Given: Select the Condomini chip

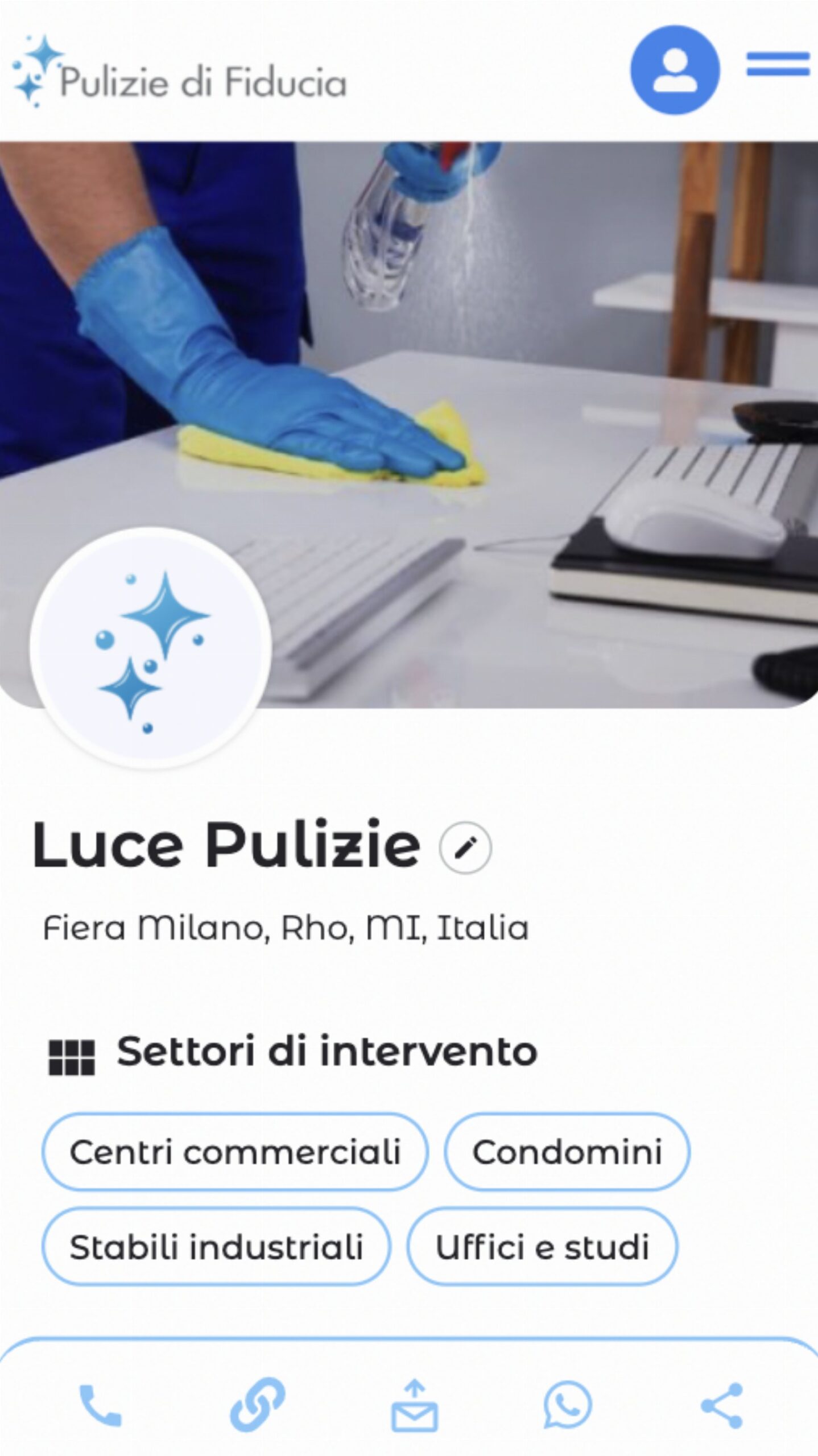Looking at the screenshot, I should click(567, 1152).
